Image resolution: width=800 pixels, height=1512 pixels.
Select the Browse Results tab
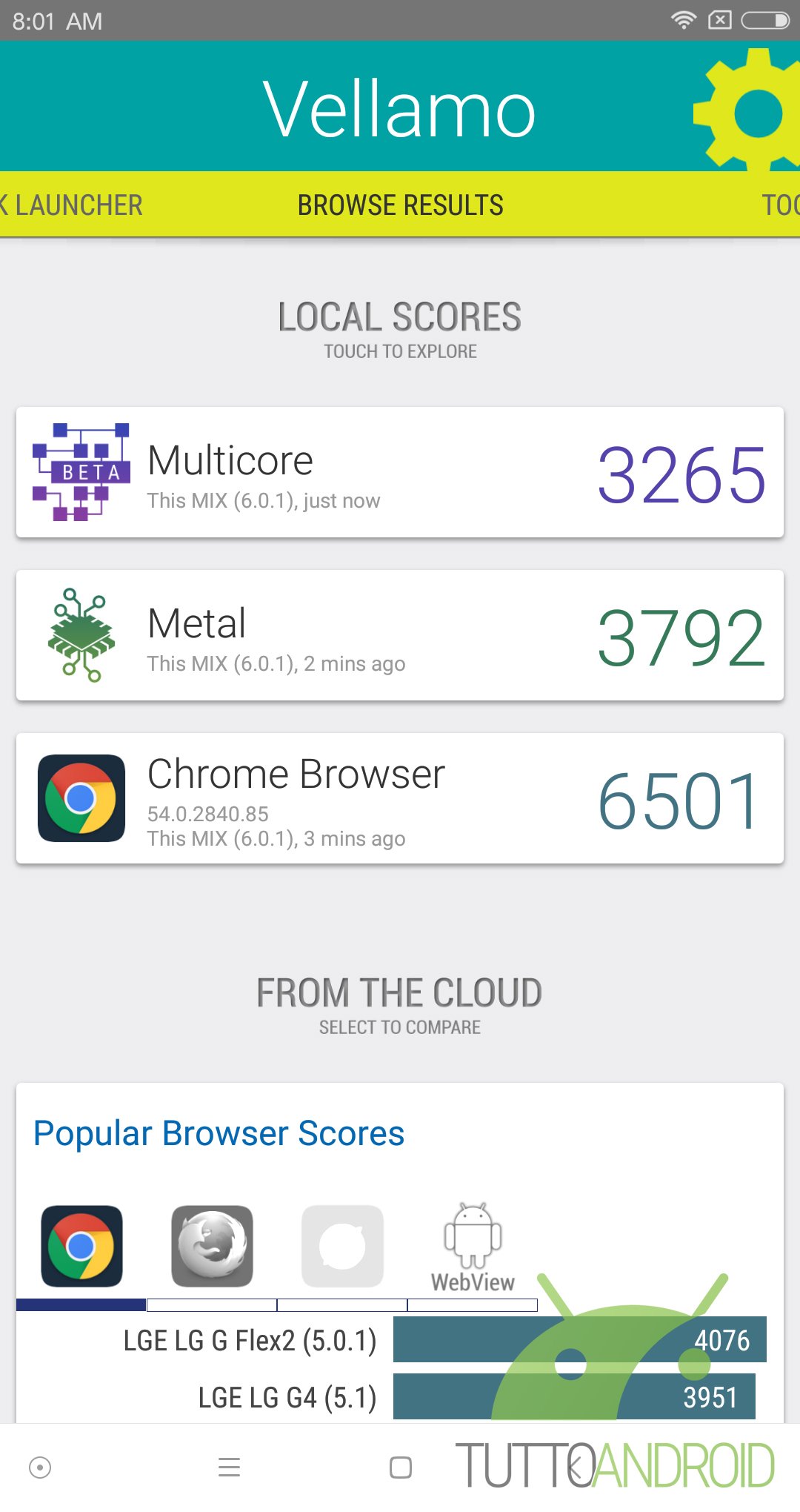click(400, 205)
